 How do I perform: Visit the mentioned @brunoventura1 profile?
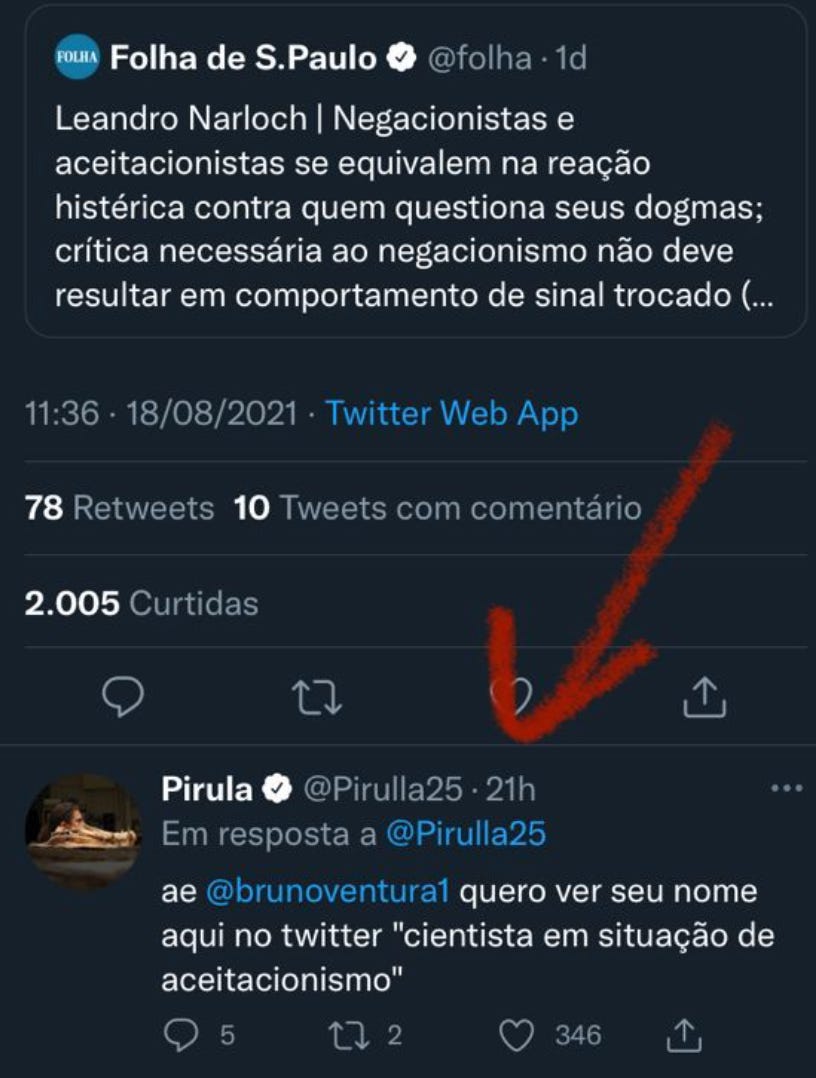pos(329,891)
